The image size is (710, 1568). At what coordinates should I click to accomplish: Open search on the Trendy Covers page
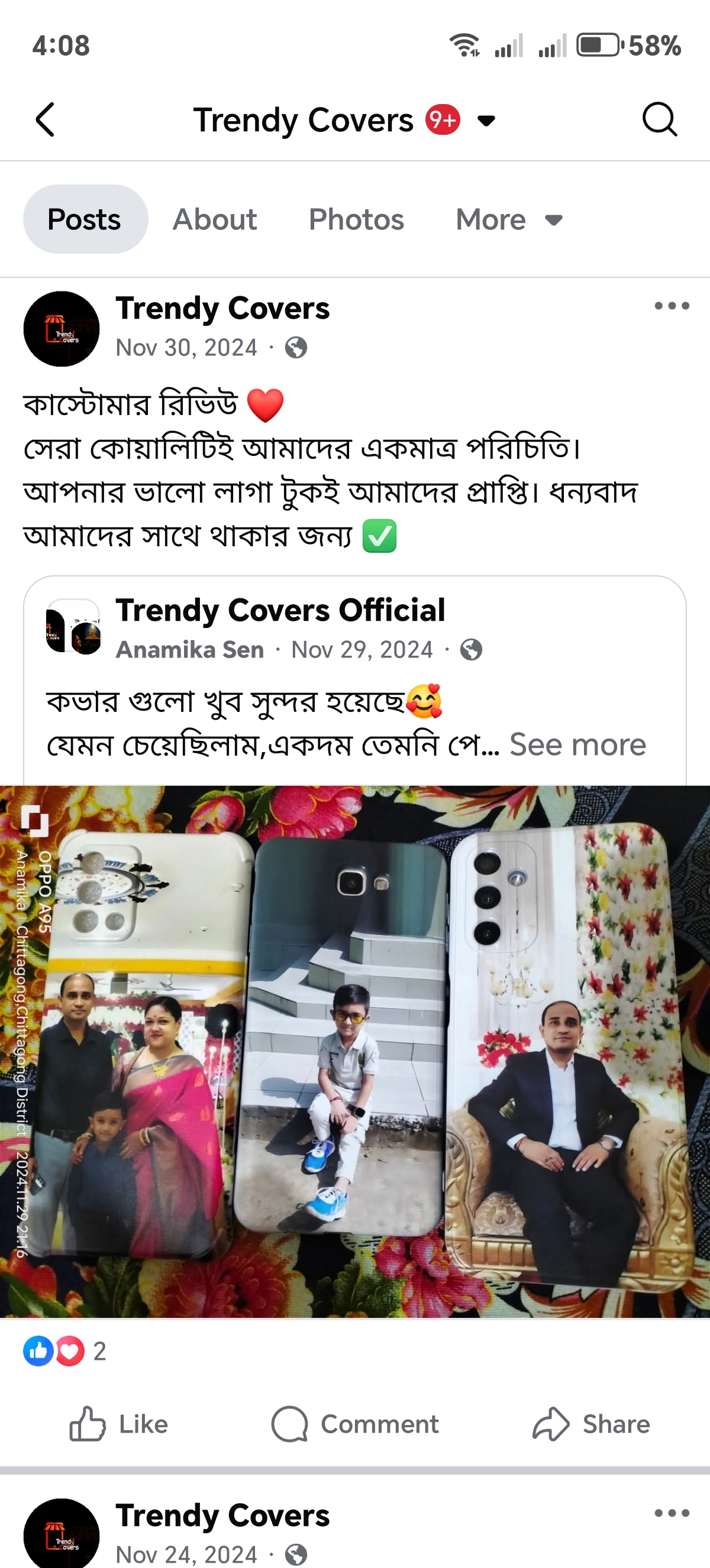point(660,119)
